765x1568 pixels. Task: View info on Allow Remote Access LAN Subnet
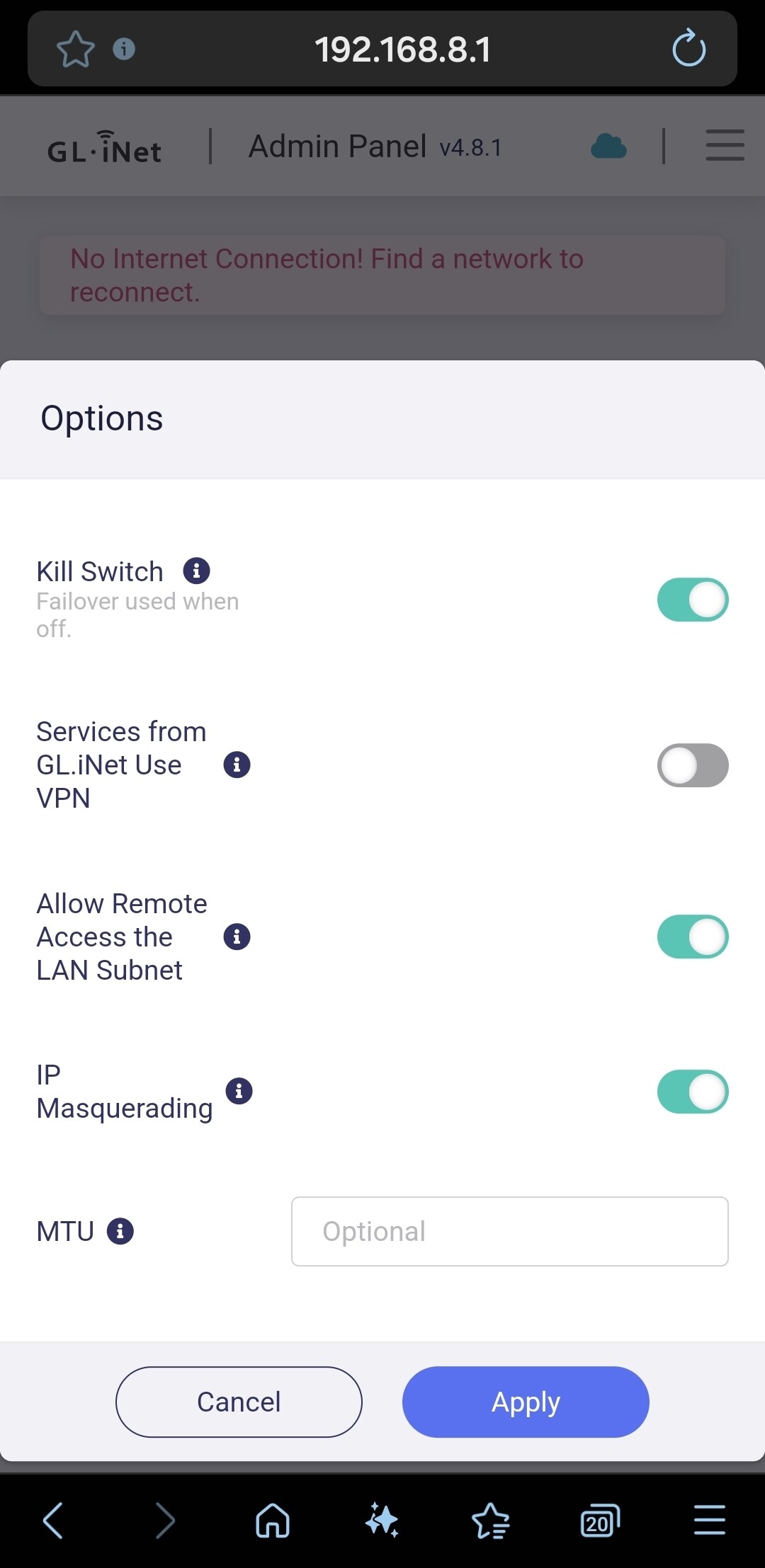tap(237, 937)
